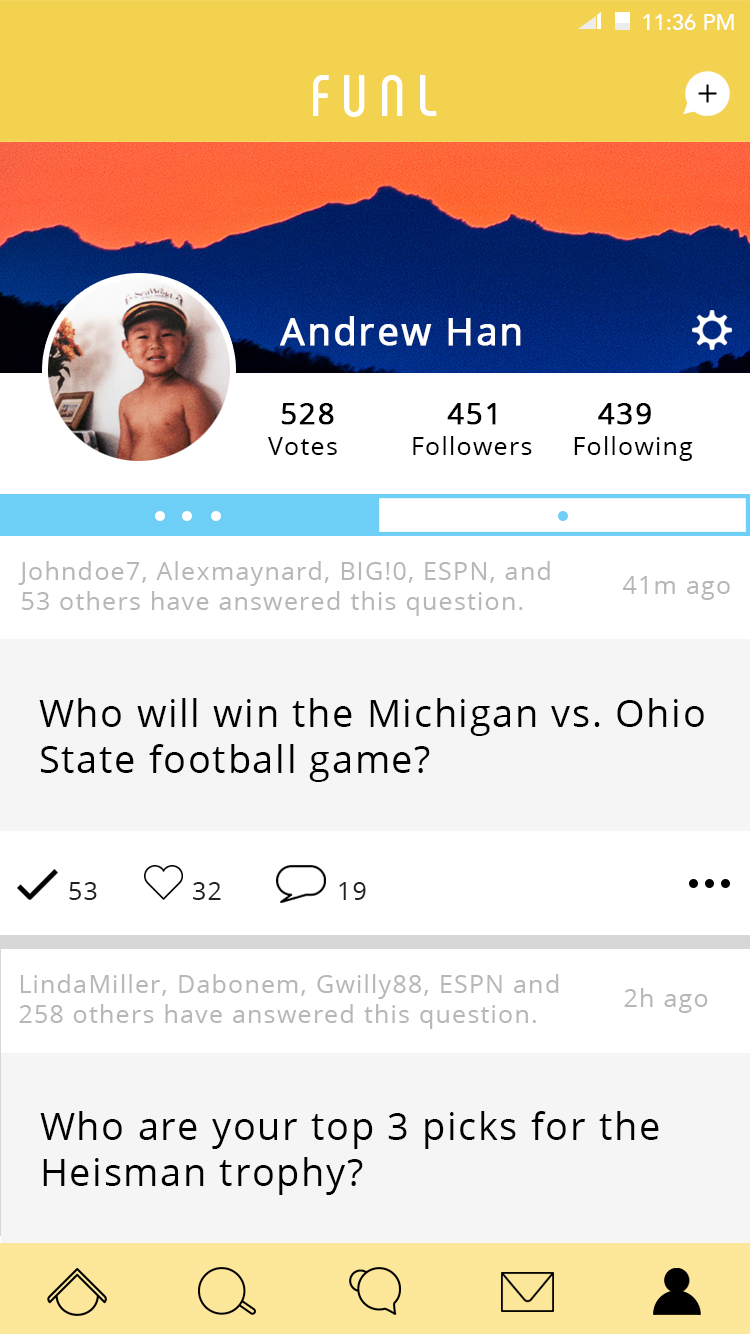750x1334 pixels.
Task: Answer the Michigan vs. Ohio State question checkmark
Action: point(38,885)
